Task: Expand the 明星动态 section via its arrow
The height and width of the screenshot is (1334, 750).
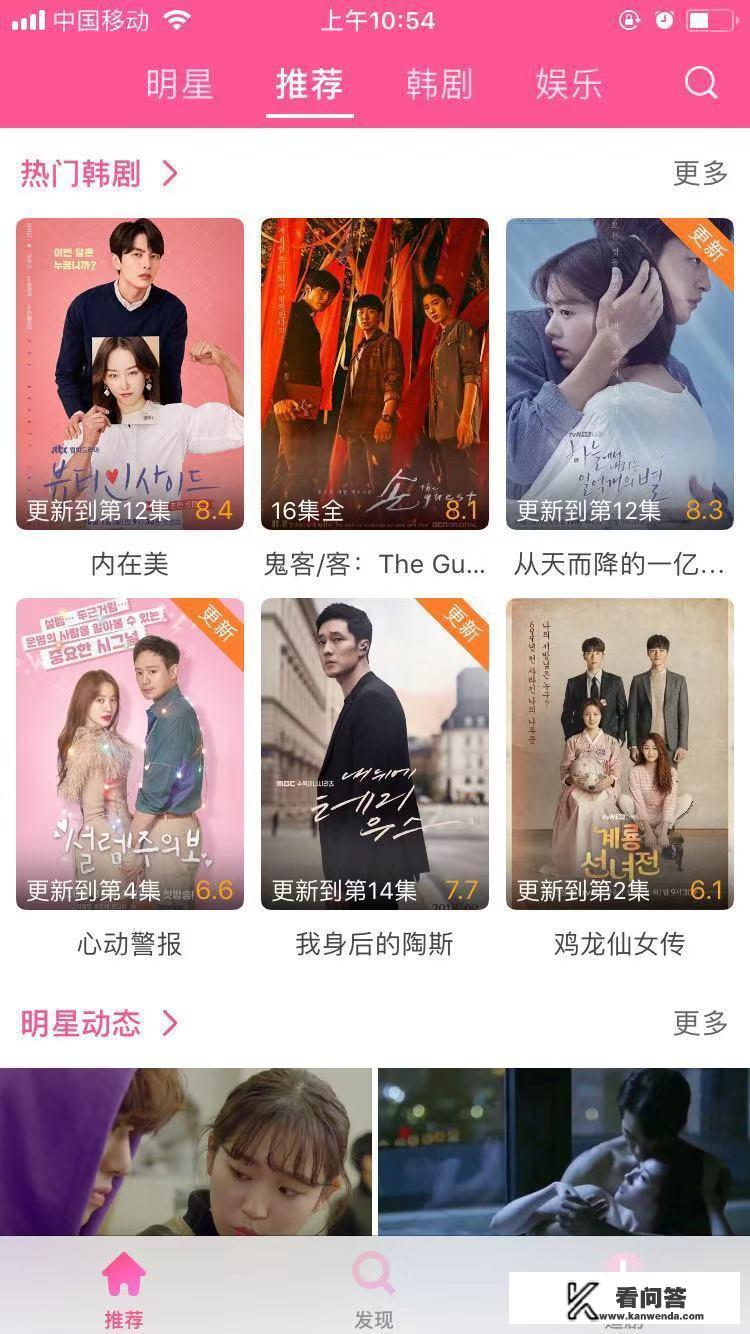Action: tap(170, 1024)
